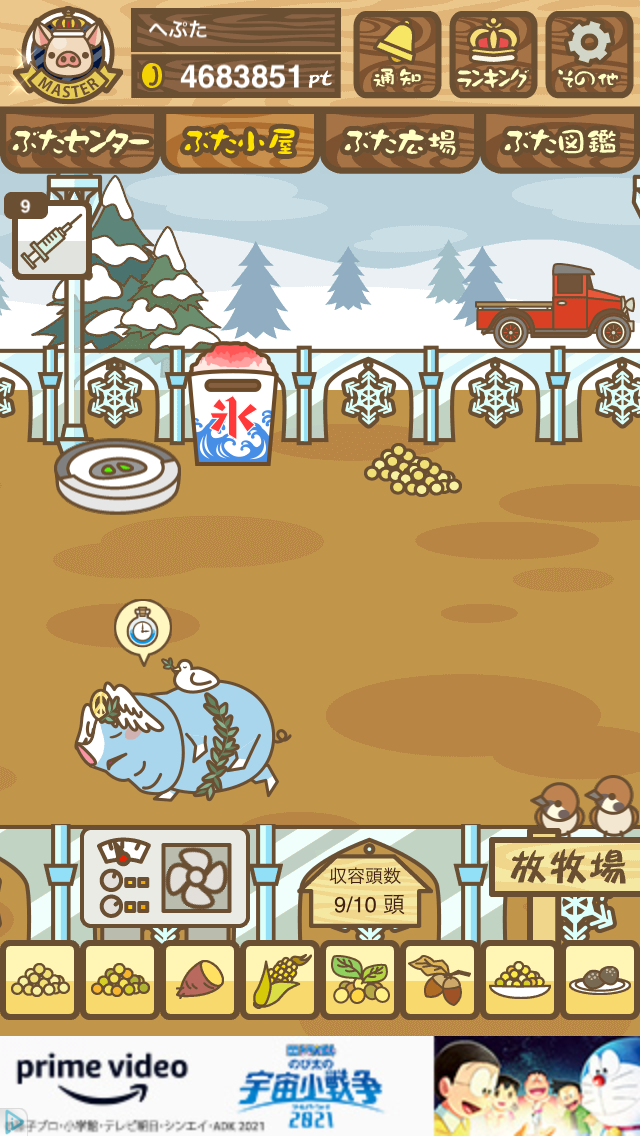Go to the ぶた広場 tab
Viewport: 640px width, 1136px height.
[x=400, y=141]
